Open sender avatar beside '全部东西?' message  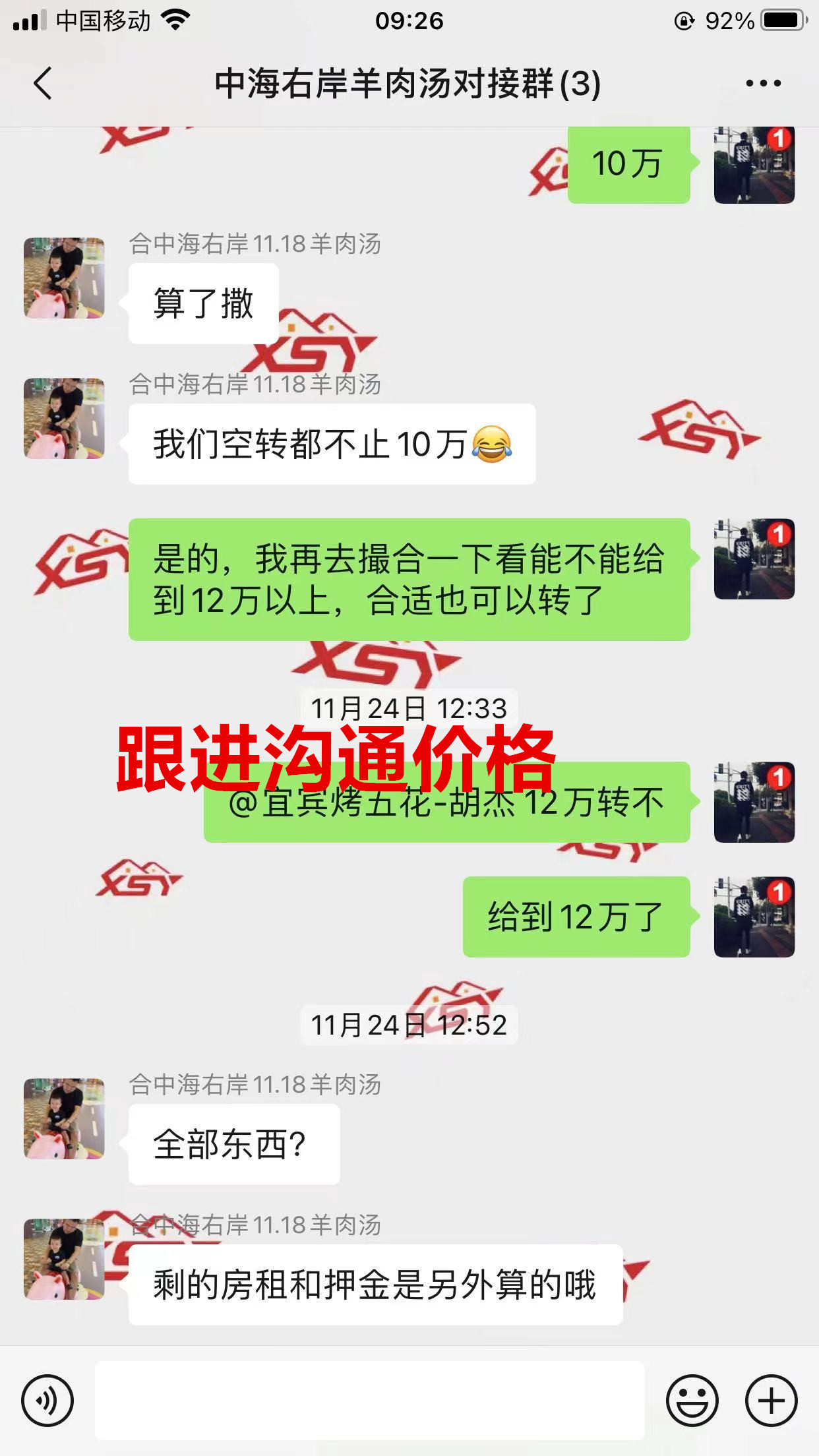64,1118
